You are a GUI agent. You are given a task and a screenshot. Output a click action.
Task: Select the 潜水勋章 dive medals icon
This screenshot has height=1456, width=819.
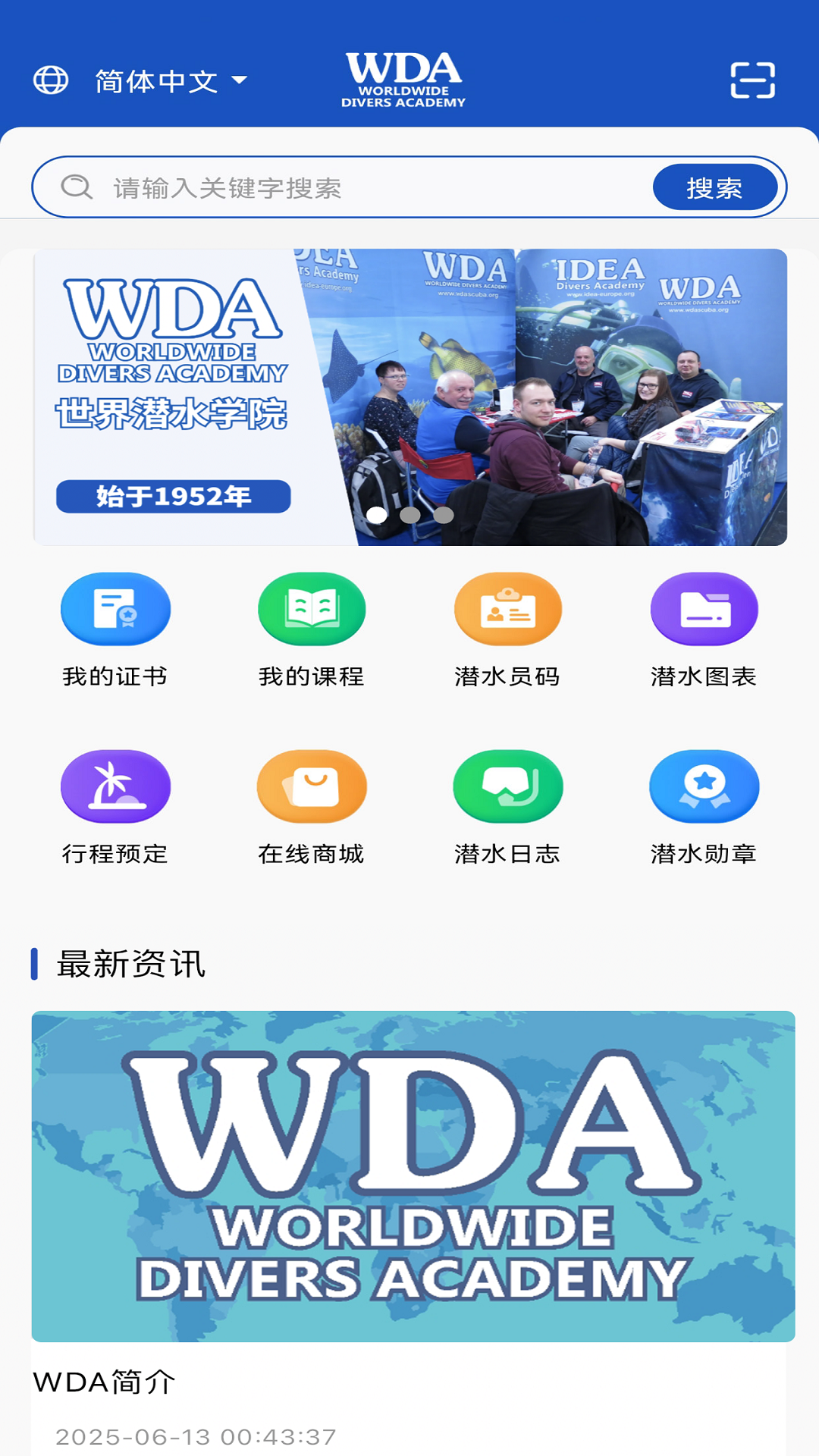coord(704,786)
